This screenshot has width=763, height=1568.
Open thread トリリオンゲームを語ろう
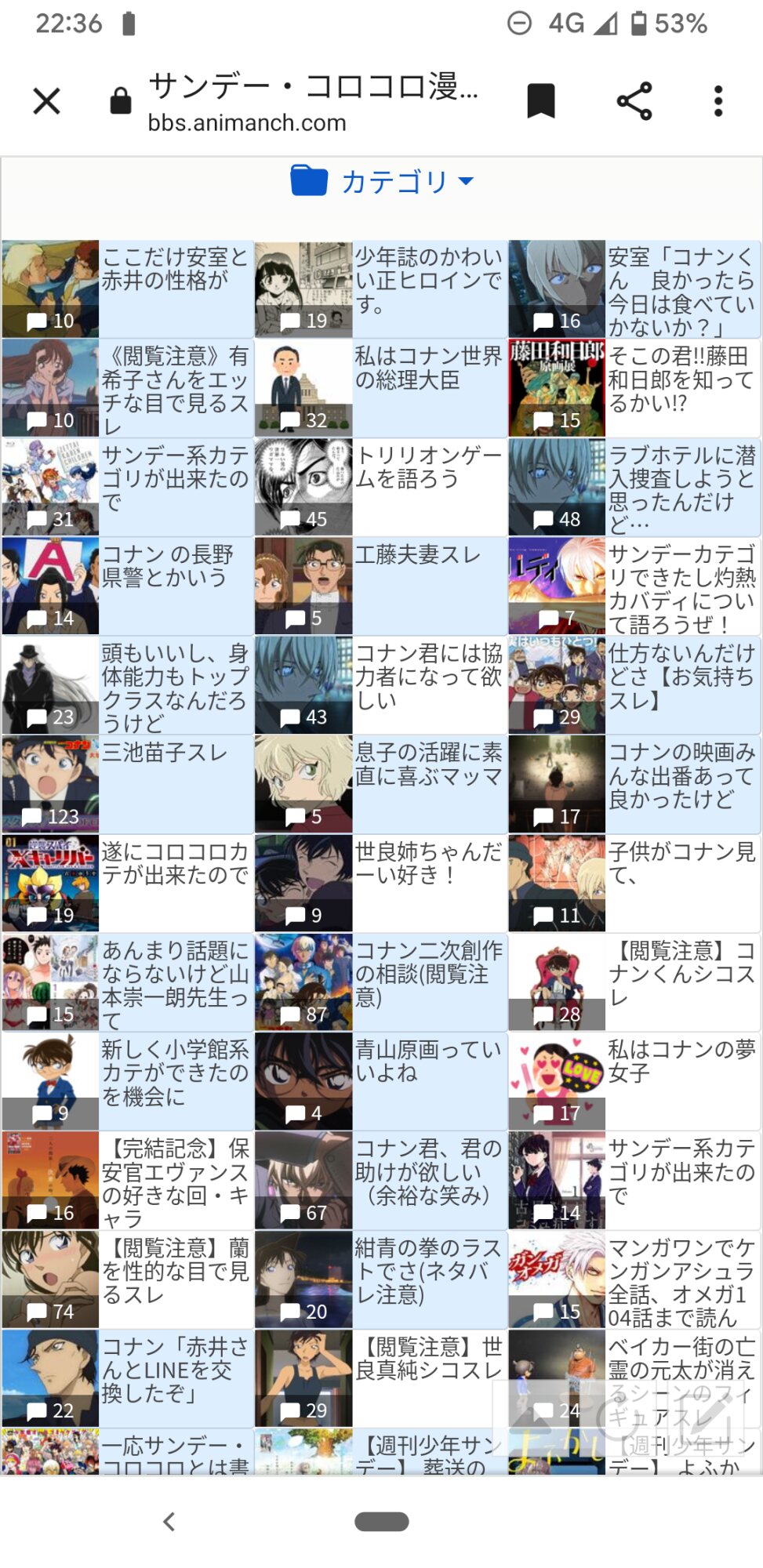[381, 487]
